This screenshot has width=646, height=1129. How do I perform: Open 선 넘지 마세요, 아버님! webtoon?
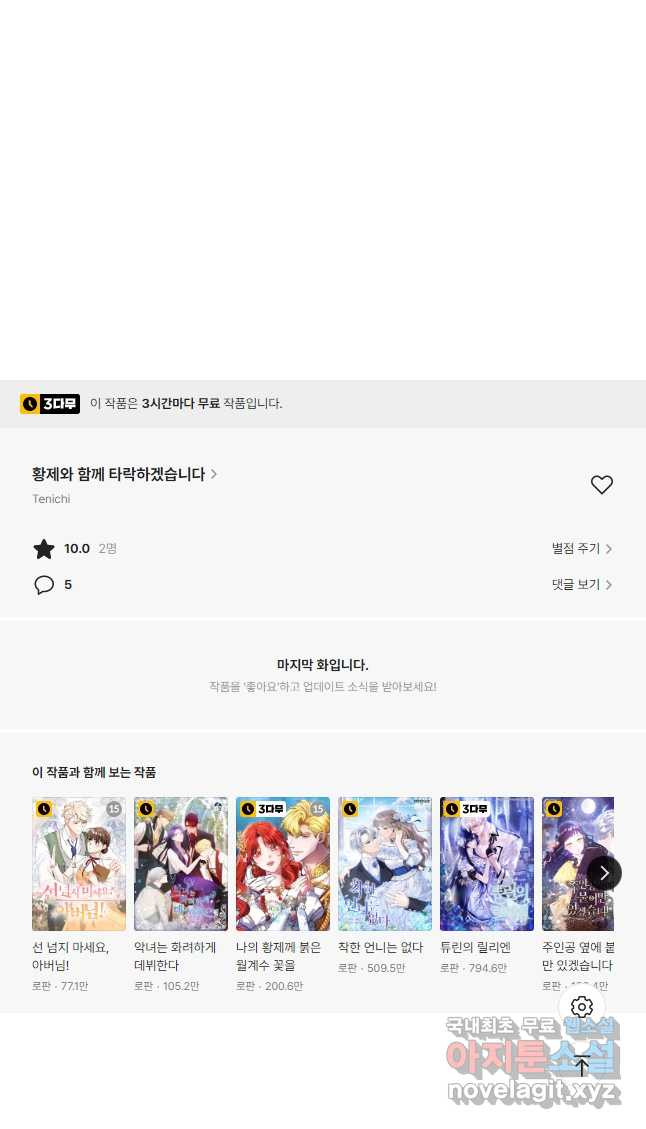(x=79, y=864)
